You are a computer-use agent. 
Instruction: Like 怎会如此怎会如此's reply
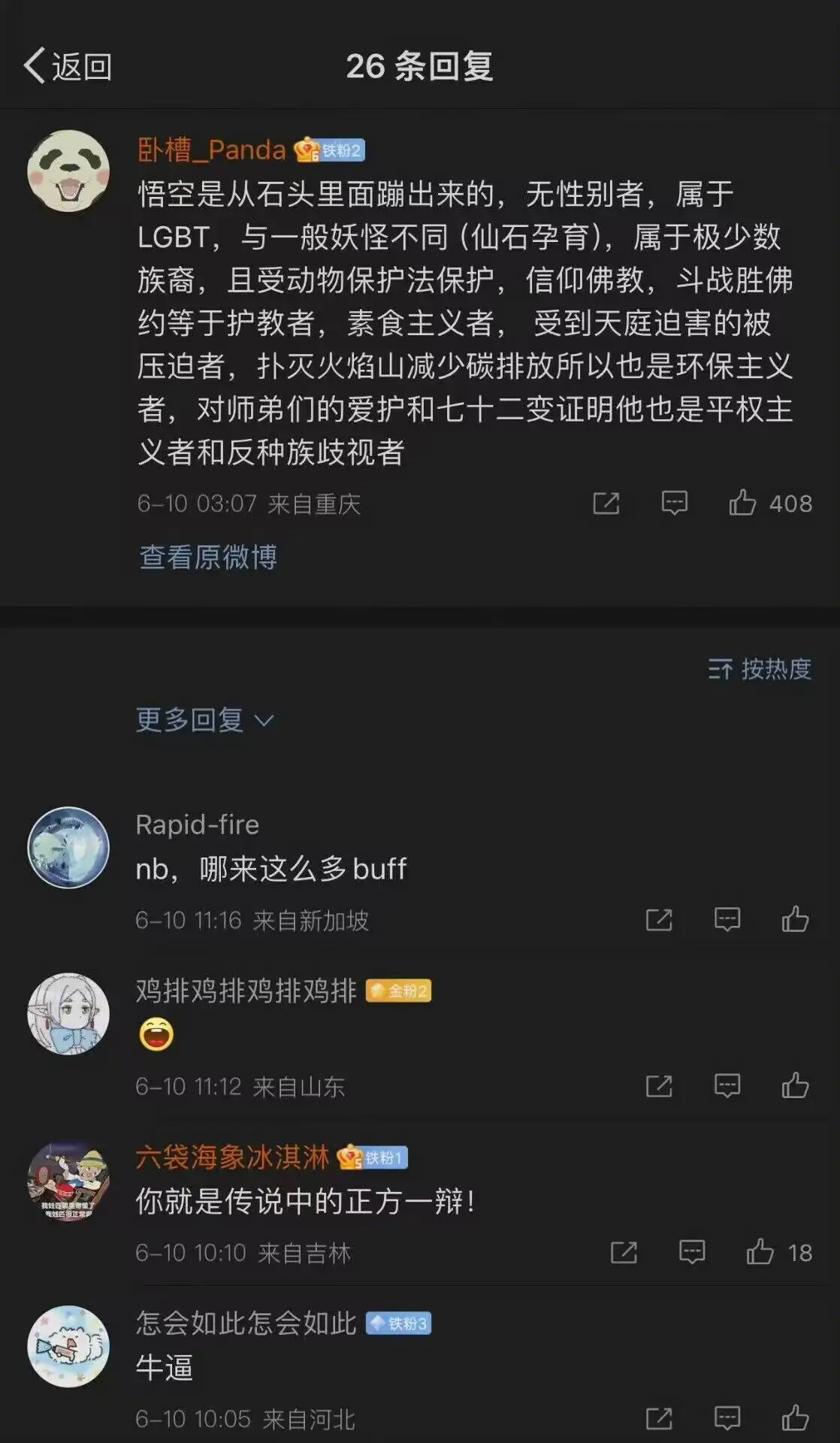click(795, 1418)
